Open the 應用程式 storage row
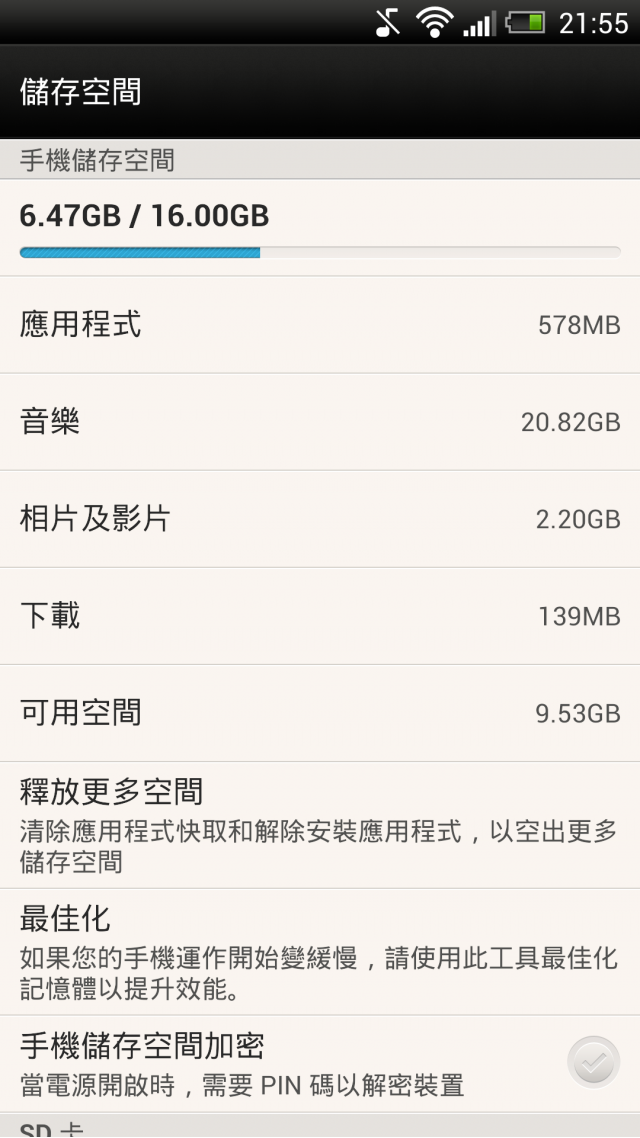The width and height of the screenshot is (640, 1138). 320,324
